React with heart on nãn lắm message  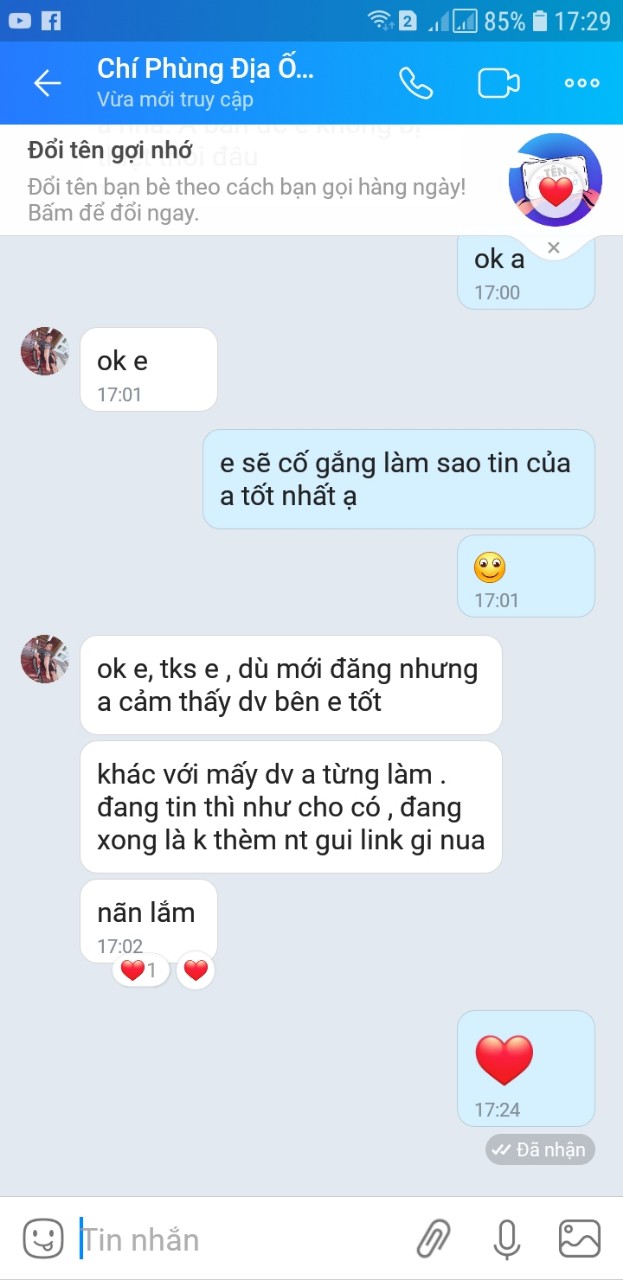[x=196, y=969]
